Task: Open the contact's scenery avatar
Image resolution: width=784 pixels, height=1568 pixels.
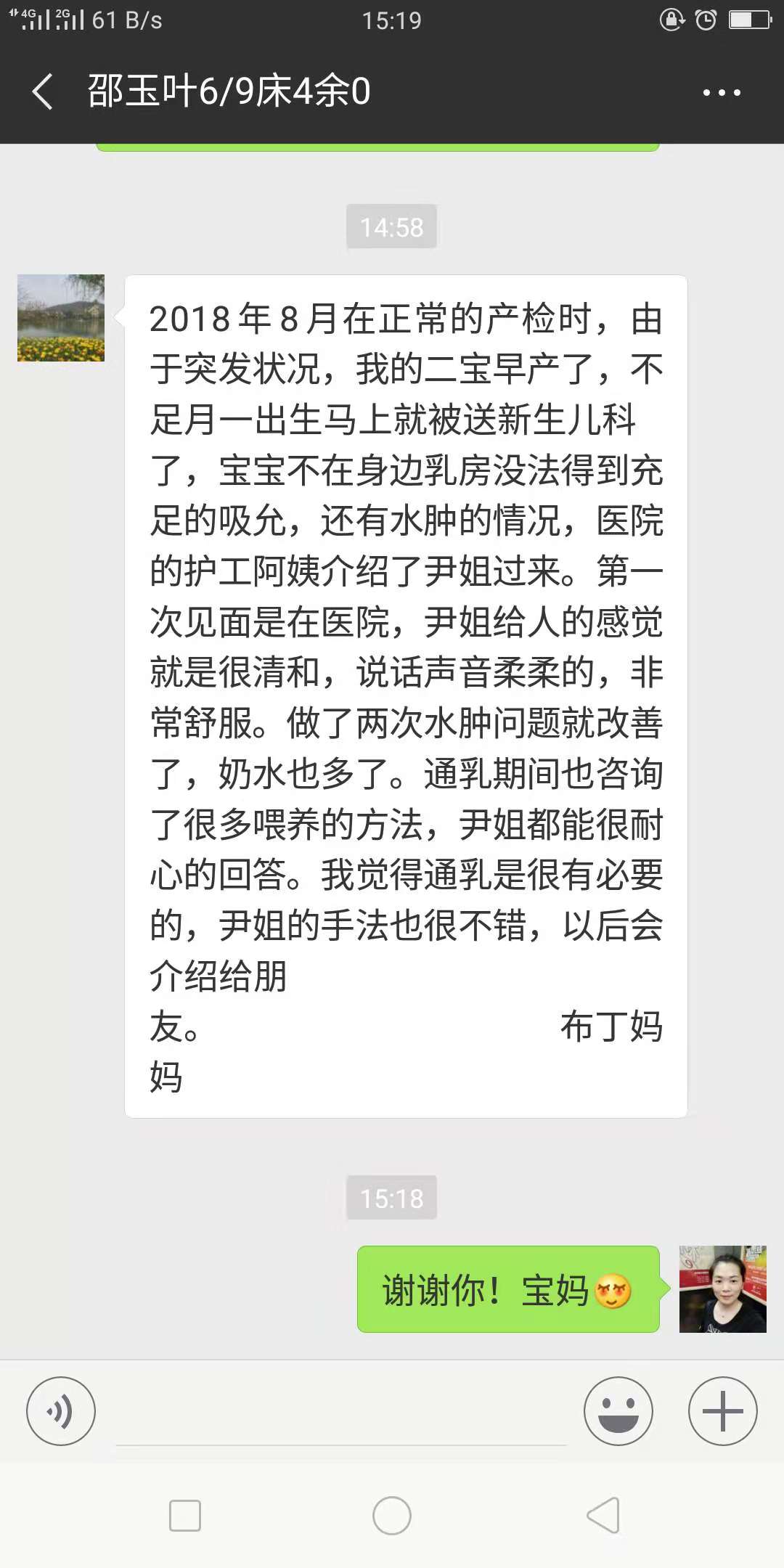Action: click(61, 318)
